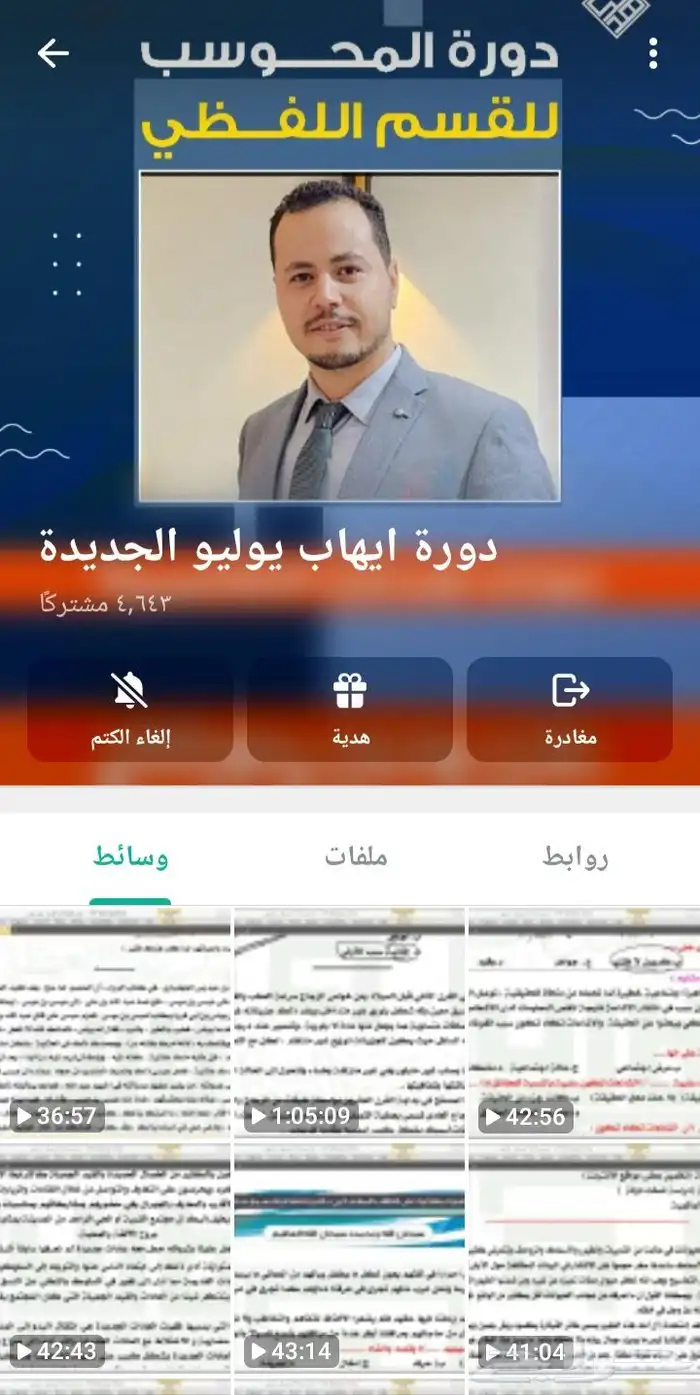The height and width of the screenshot is (1395, 700).
Task: Play the 42:43 video
Action: coord(115,1256)
